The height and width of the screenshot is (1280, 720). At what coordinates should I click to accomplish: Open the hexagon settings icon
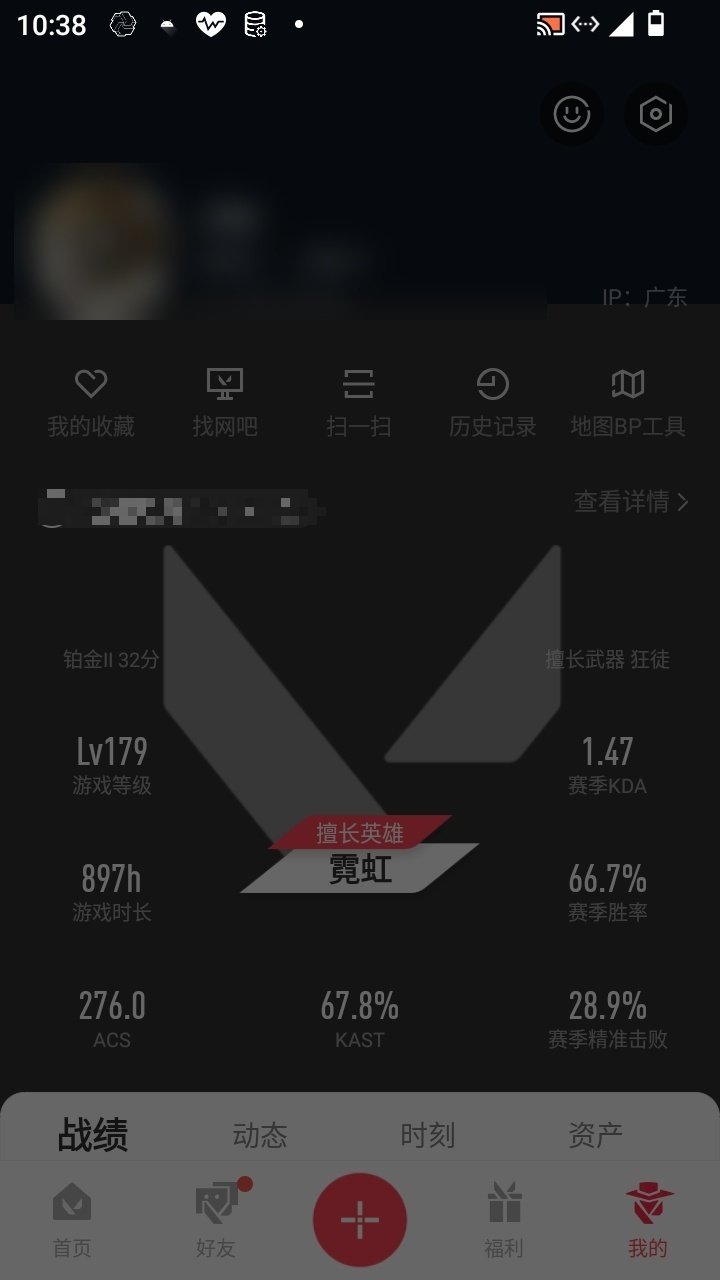(655, 114)
